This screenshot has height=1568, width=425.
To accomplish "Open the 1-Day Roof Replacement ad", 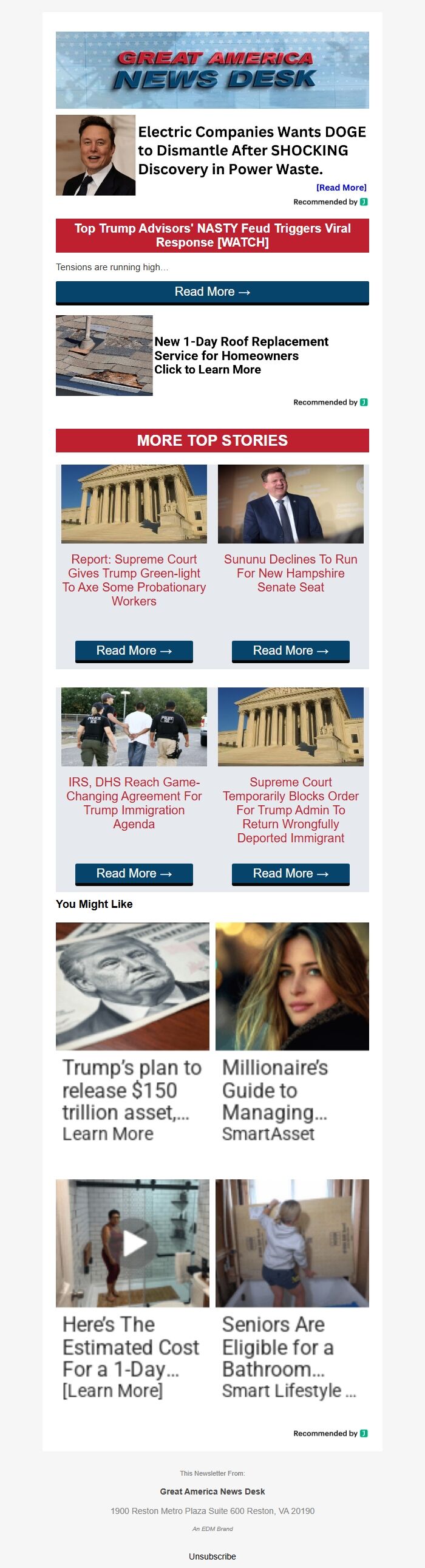I will [x=240, y=355].
